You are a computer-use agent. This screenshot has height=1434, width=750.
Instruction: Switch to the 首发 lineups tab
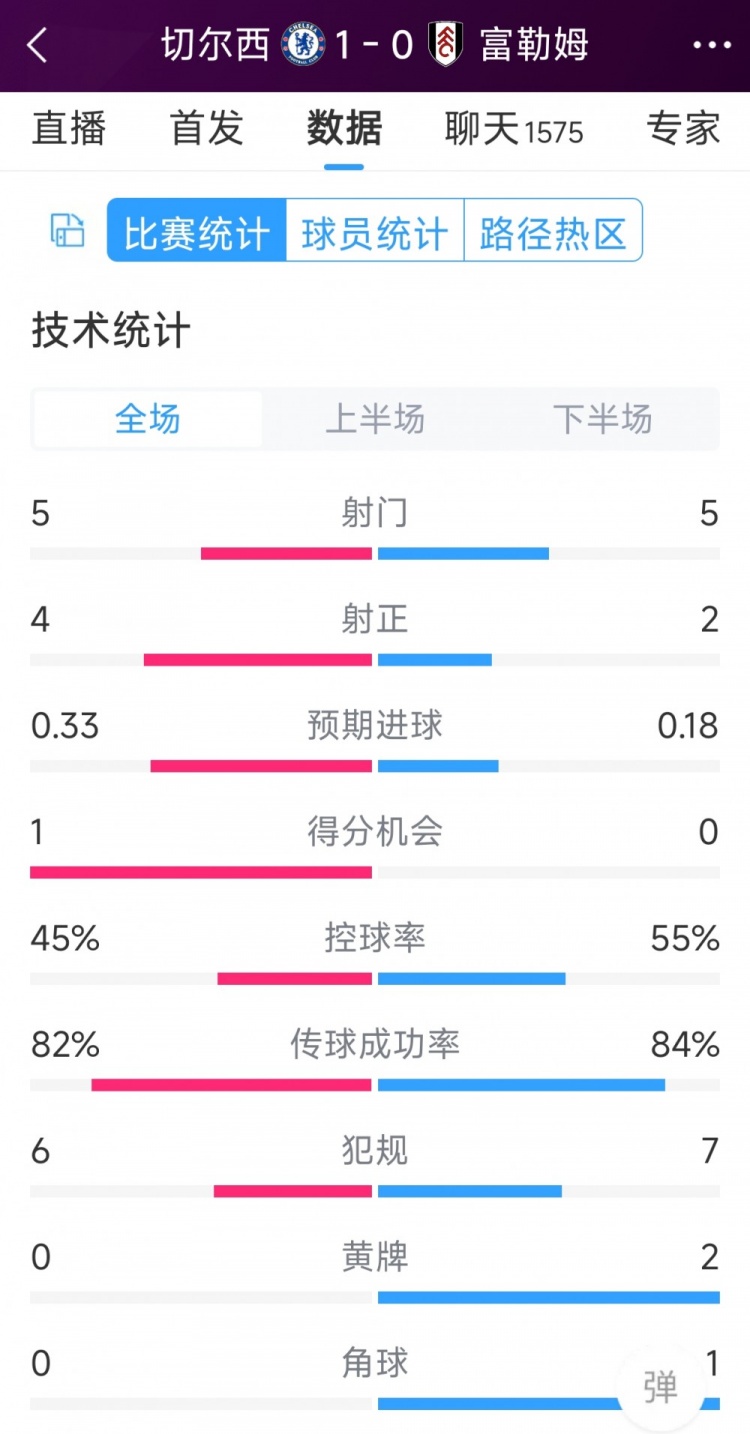205,129
